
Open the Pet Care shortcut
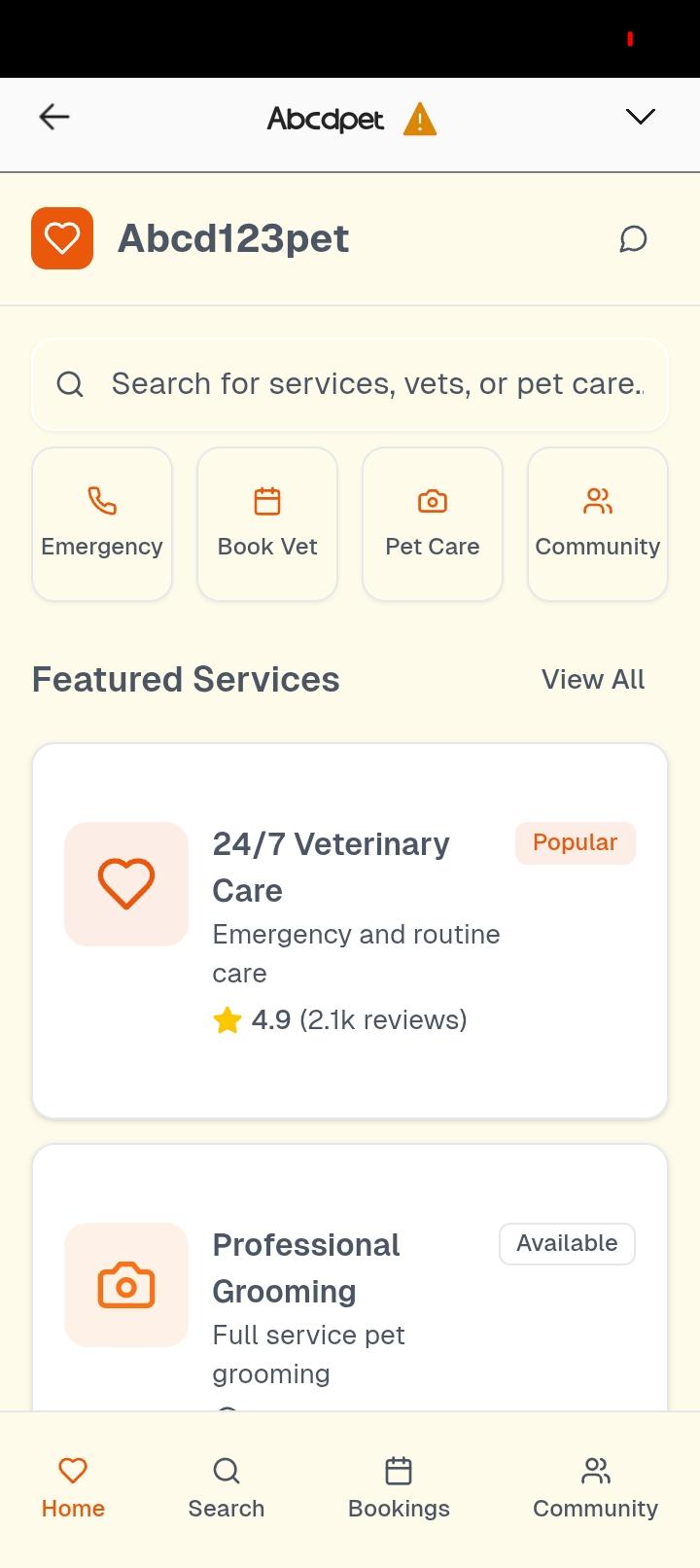click(x=433, y=524)
